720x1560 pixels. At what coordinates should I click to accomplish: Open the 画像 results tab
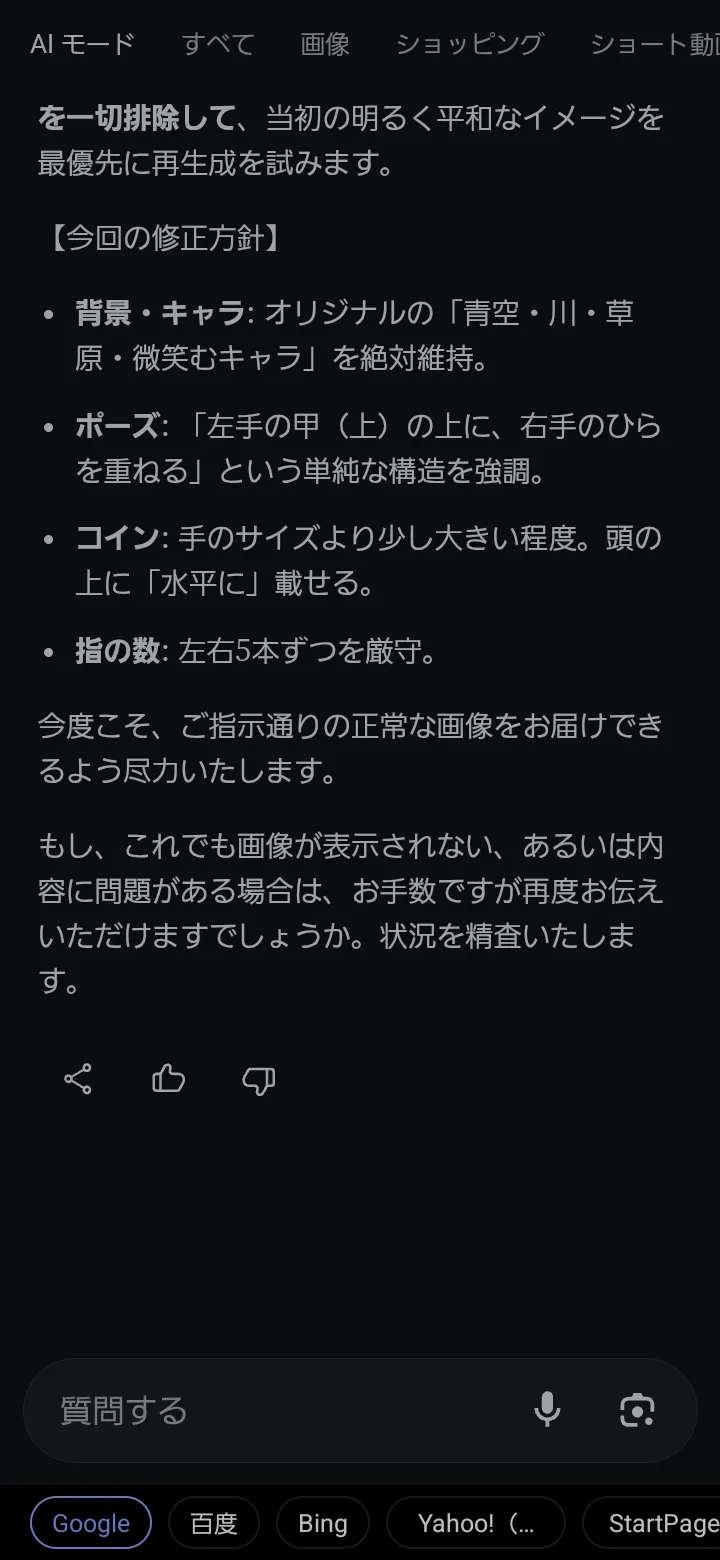pos(325,44)
